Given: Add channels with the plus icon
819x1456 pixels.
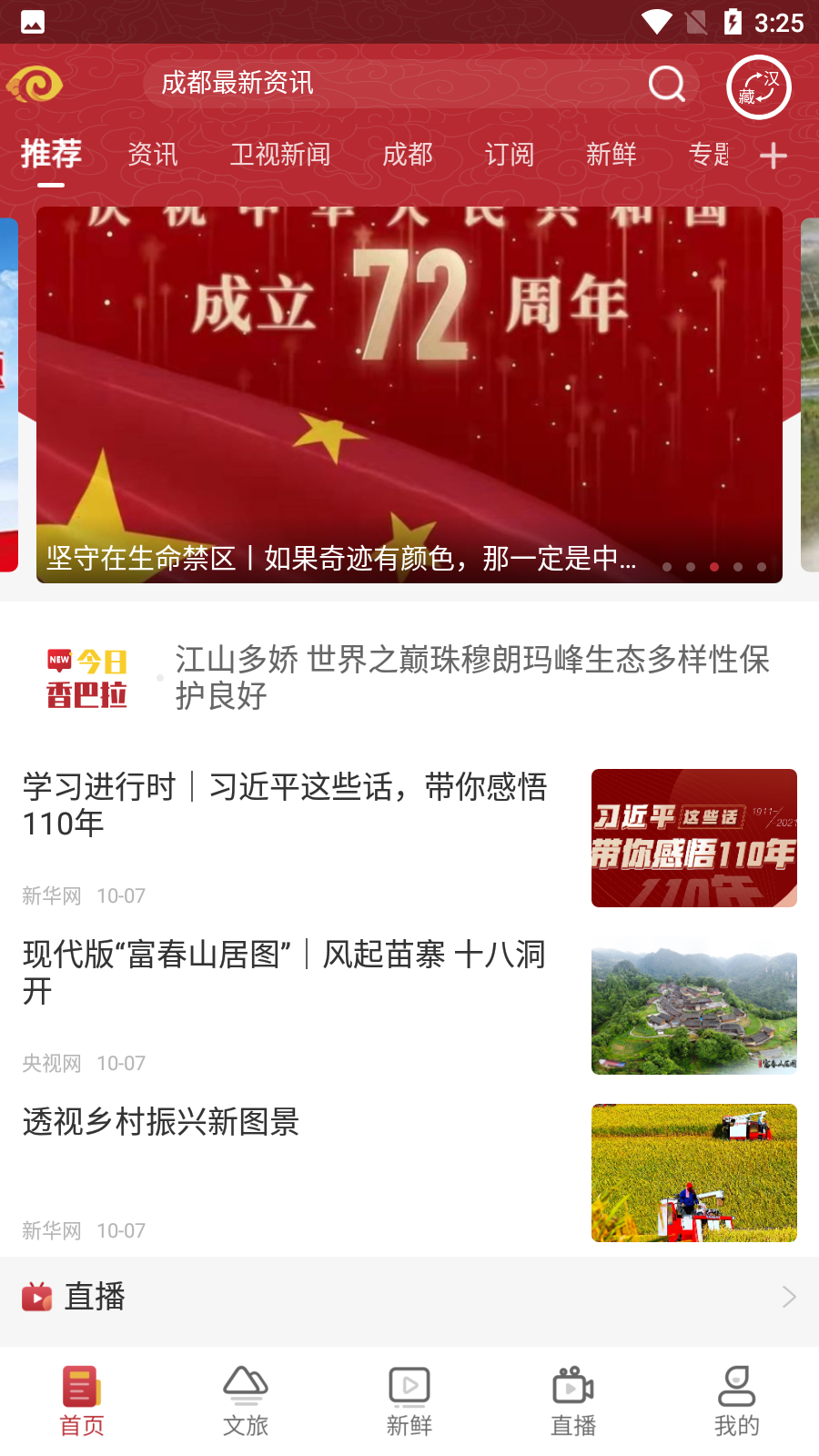Looking at the screenshot, I should tap(773, 156).
